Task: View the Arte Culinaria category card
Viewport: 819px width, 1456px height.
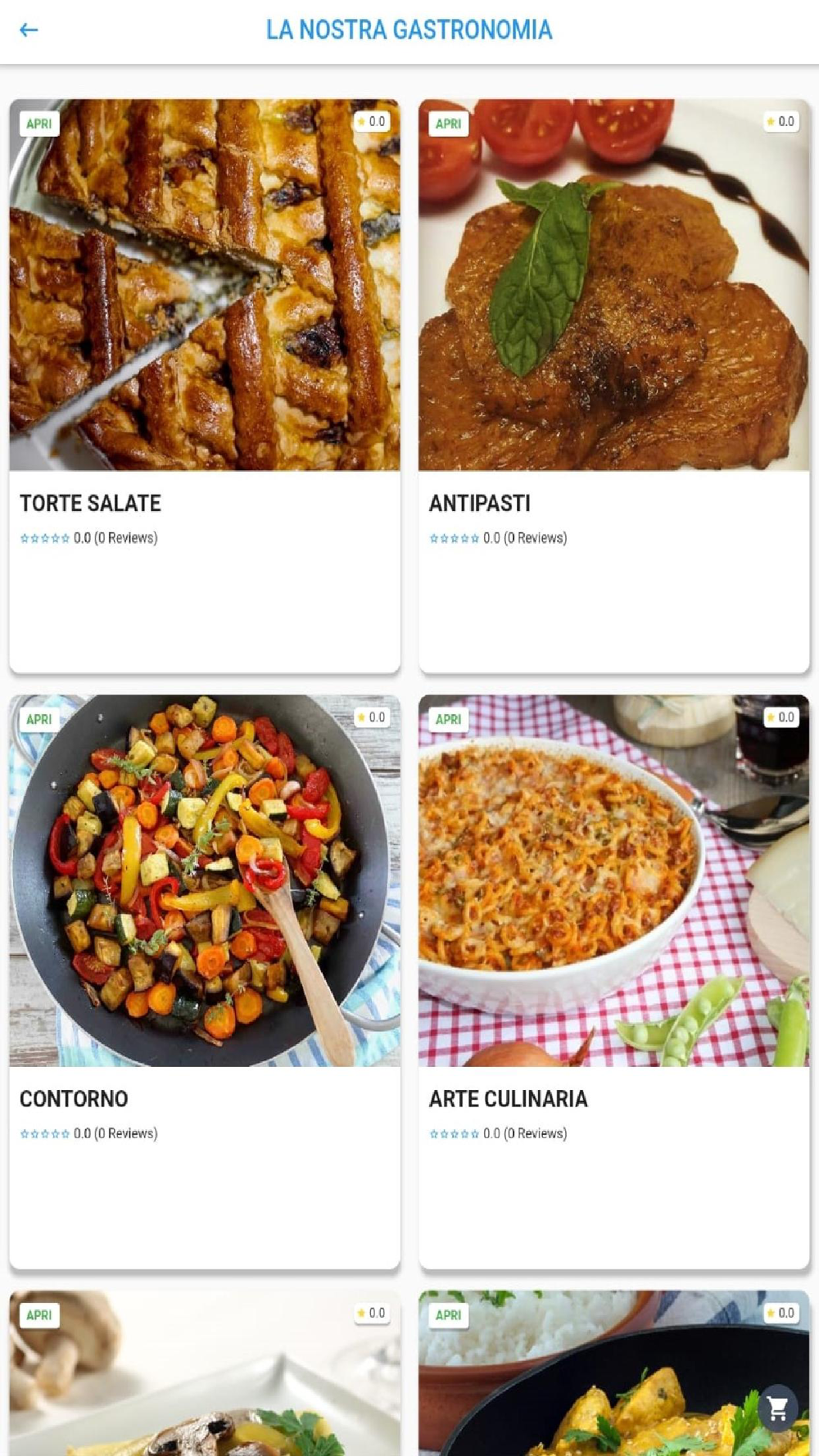Action: click(613, 980)
